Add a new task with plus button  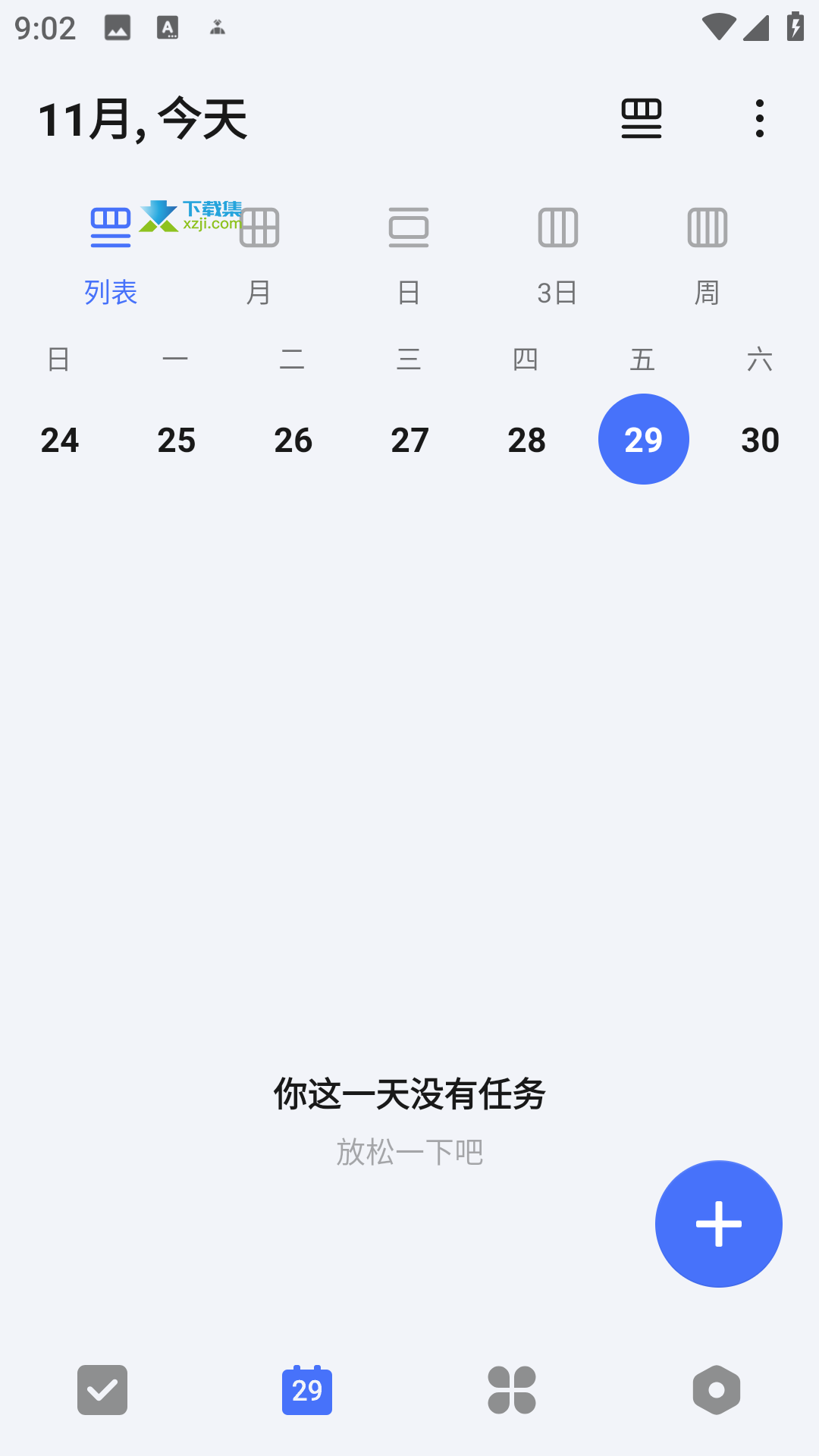(x=719, y=1224)
